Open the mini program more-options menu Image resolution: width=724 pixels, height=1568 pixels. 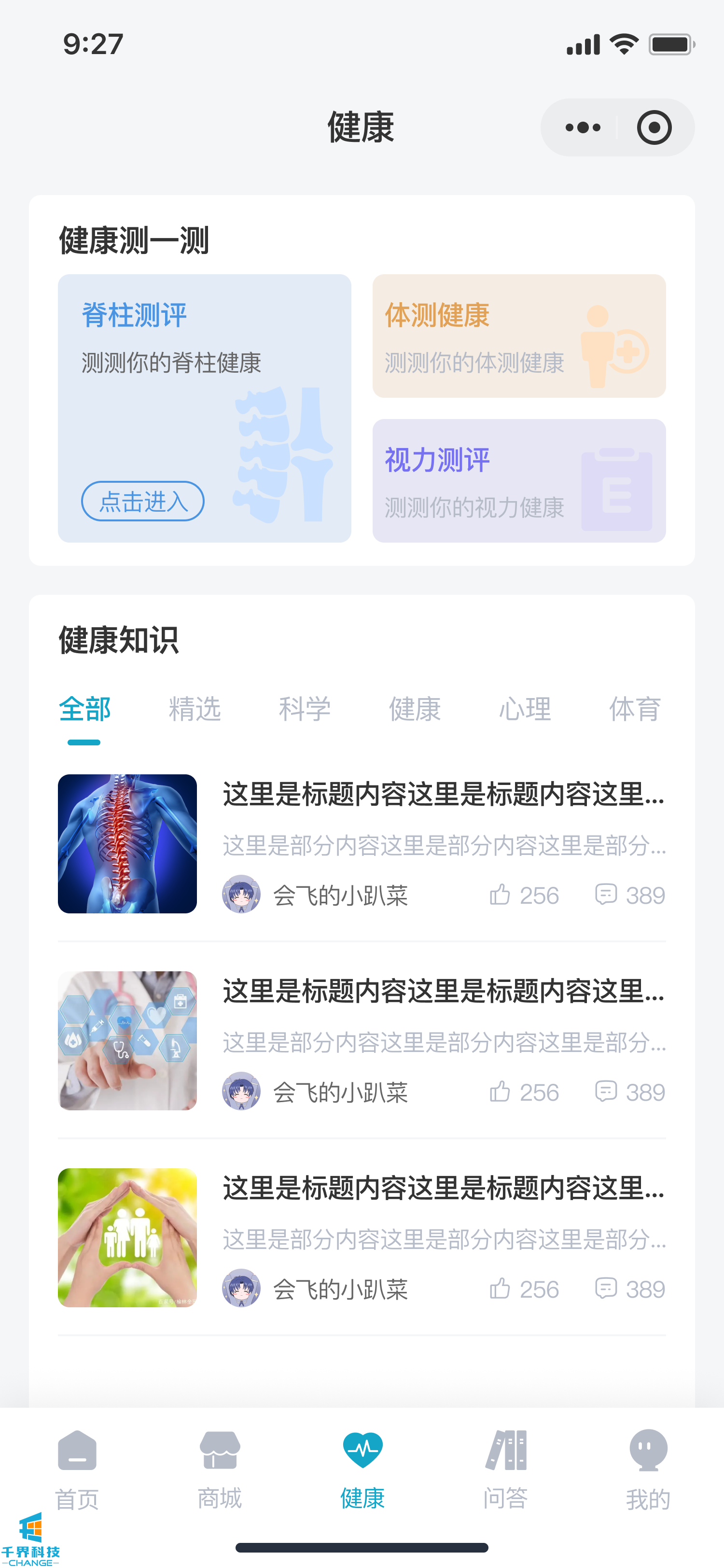point(582,128)
